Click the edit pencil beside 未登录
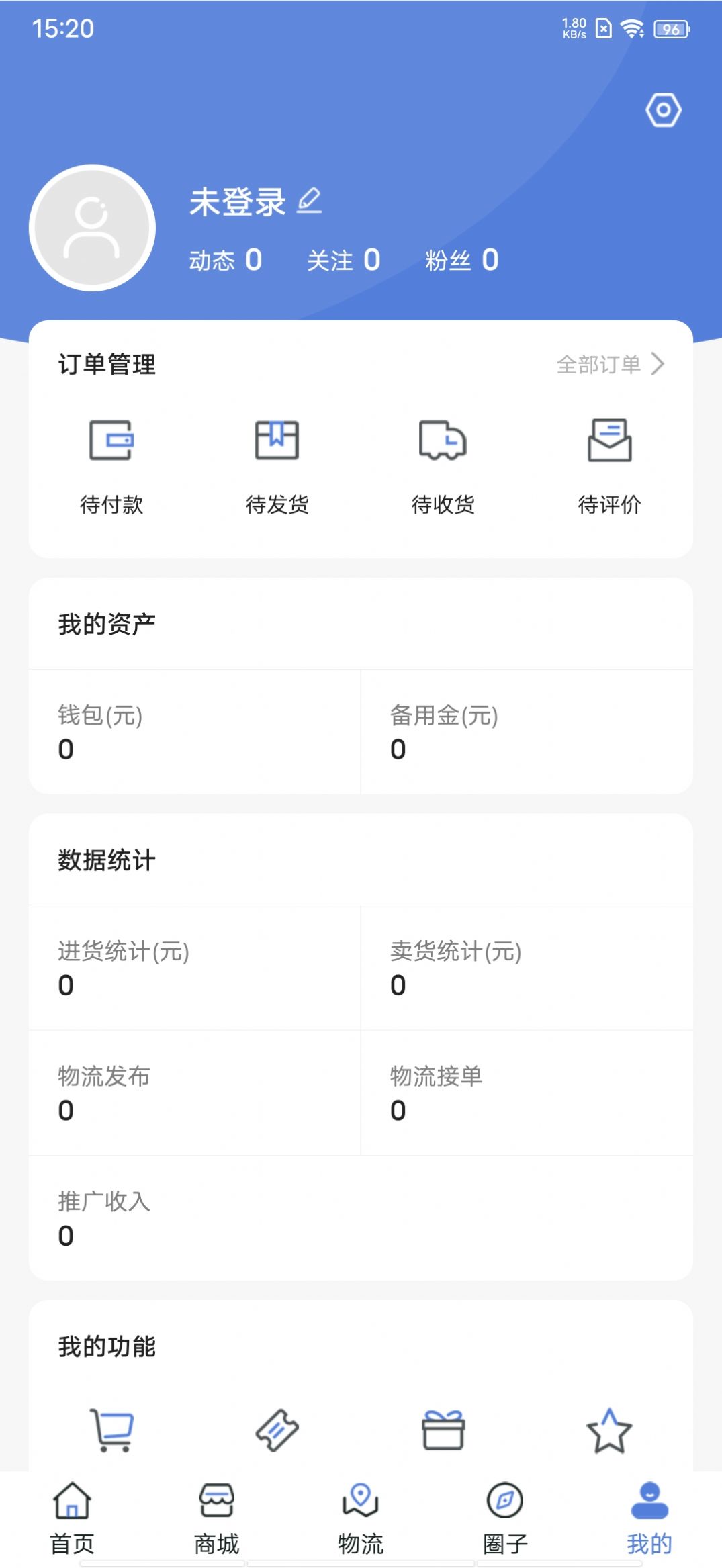722x1568 pixels. [x=310, y=200]
